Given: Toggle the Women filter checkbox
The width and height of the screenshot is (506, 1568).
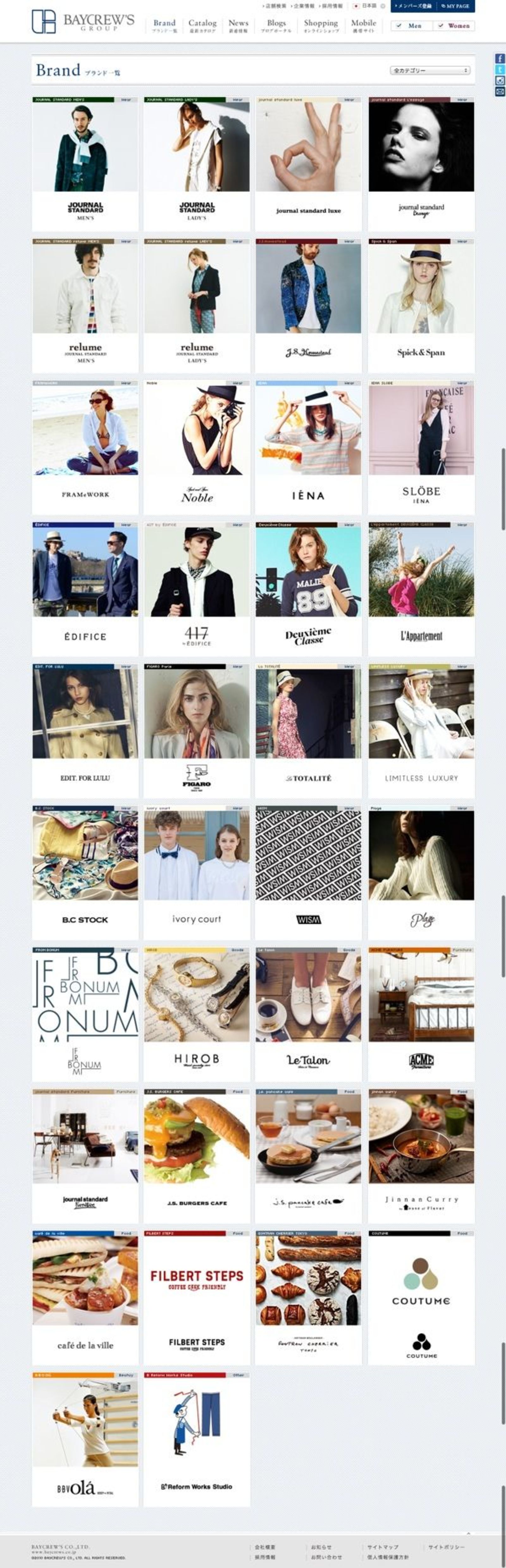Looking at the screenshot, I should click(454, 26).
